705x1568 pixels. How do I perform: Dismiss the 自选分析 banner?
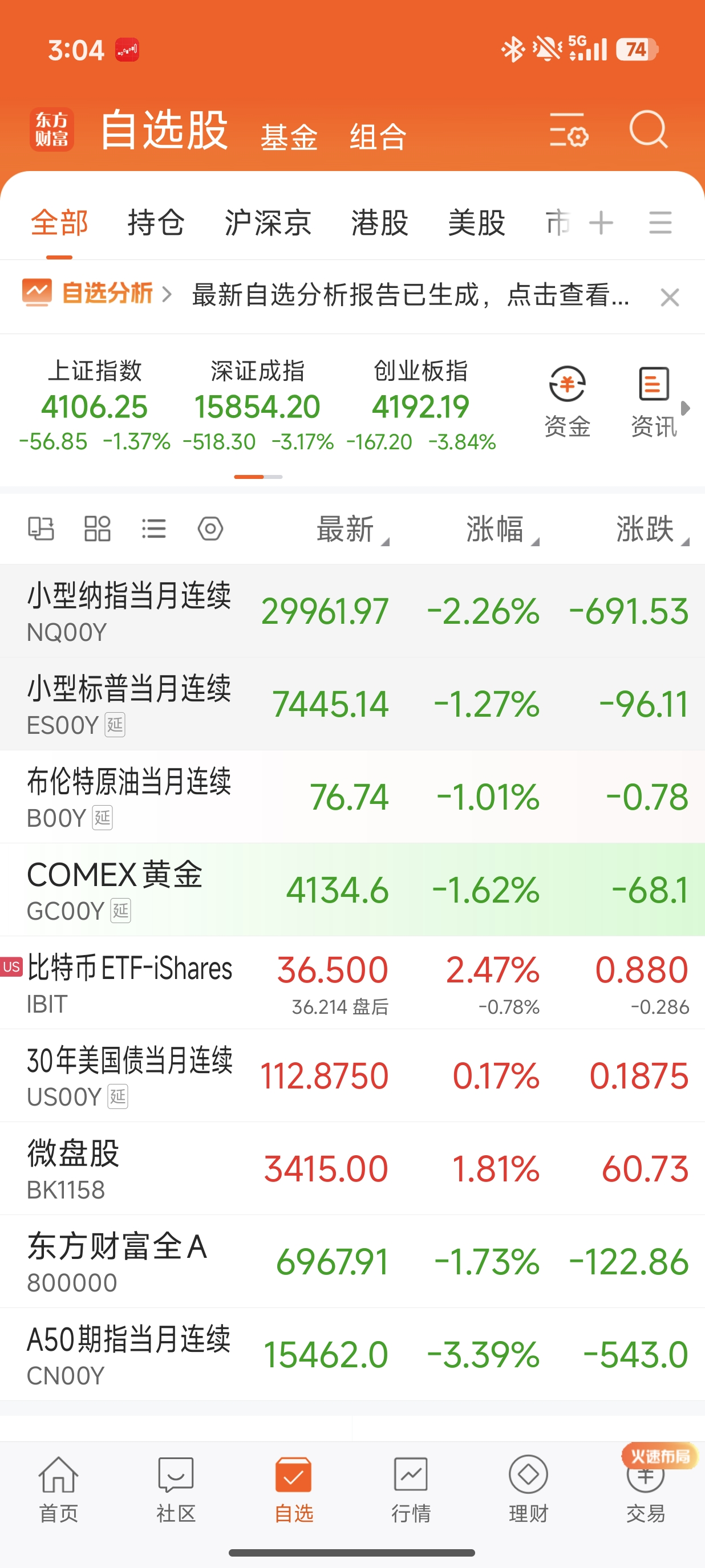tap(670, 297)
